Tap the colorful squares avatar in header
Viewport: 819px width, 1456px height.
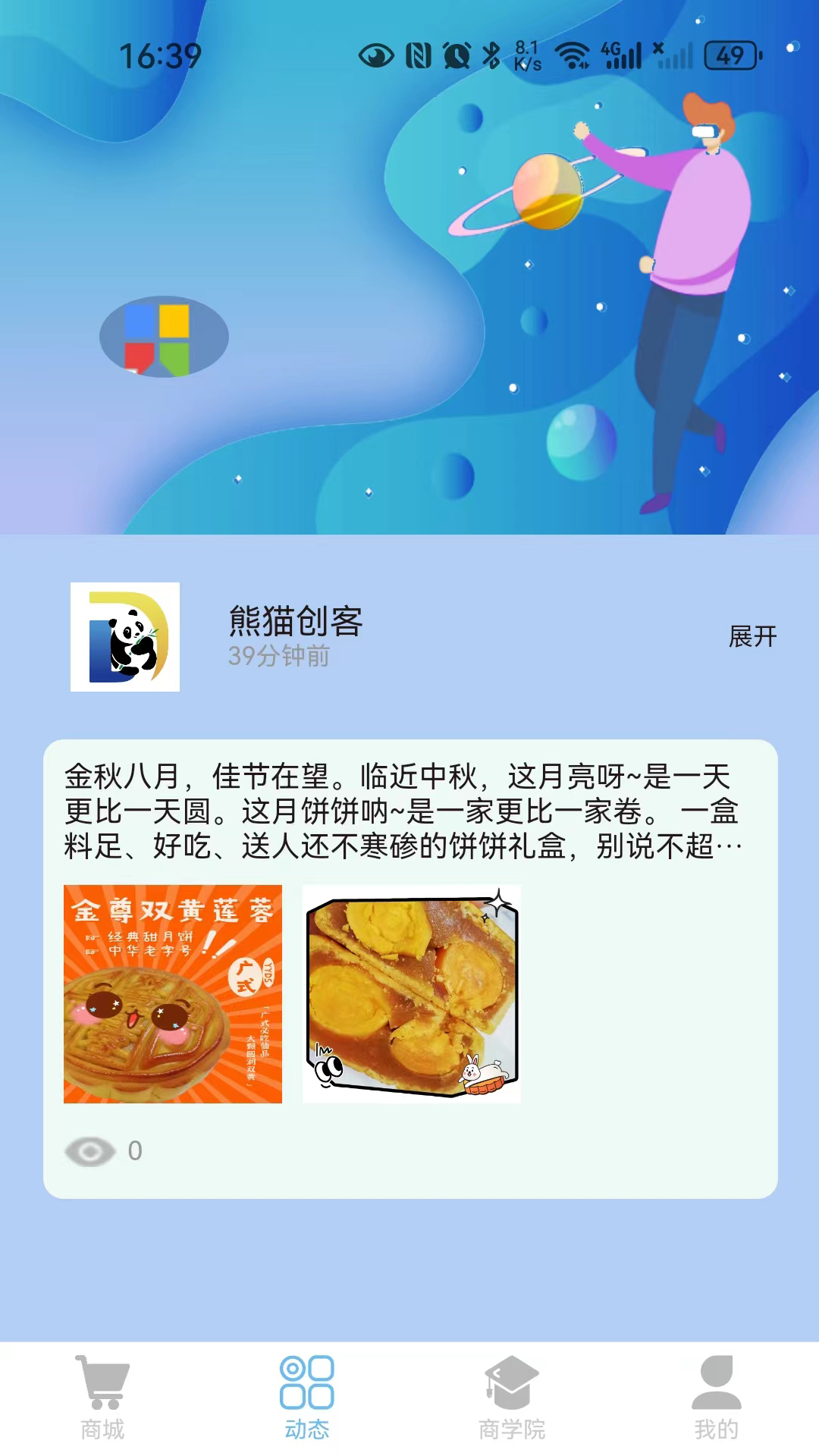[164, 337]
